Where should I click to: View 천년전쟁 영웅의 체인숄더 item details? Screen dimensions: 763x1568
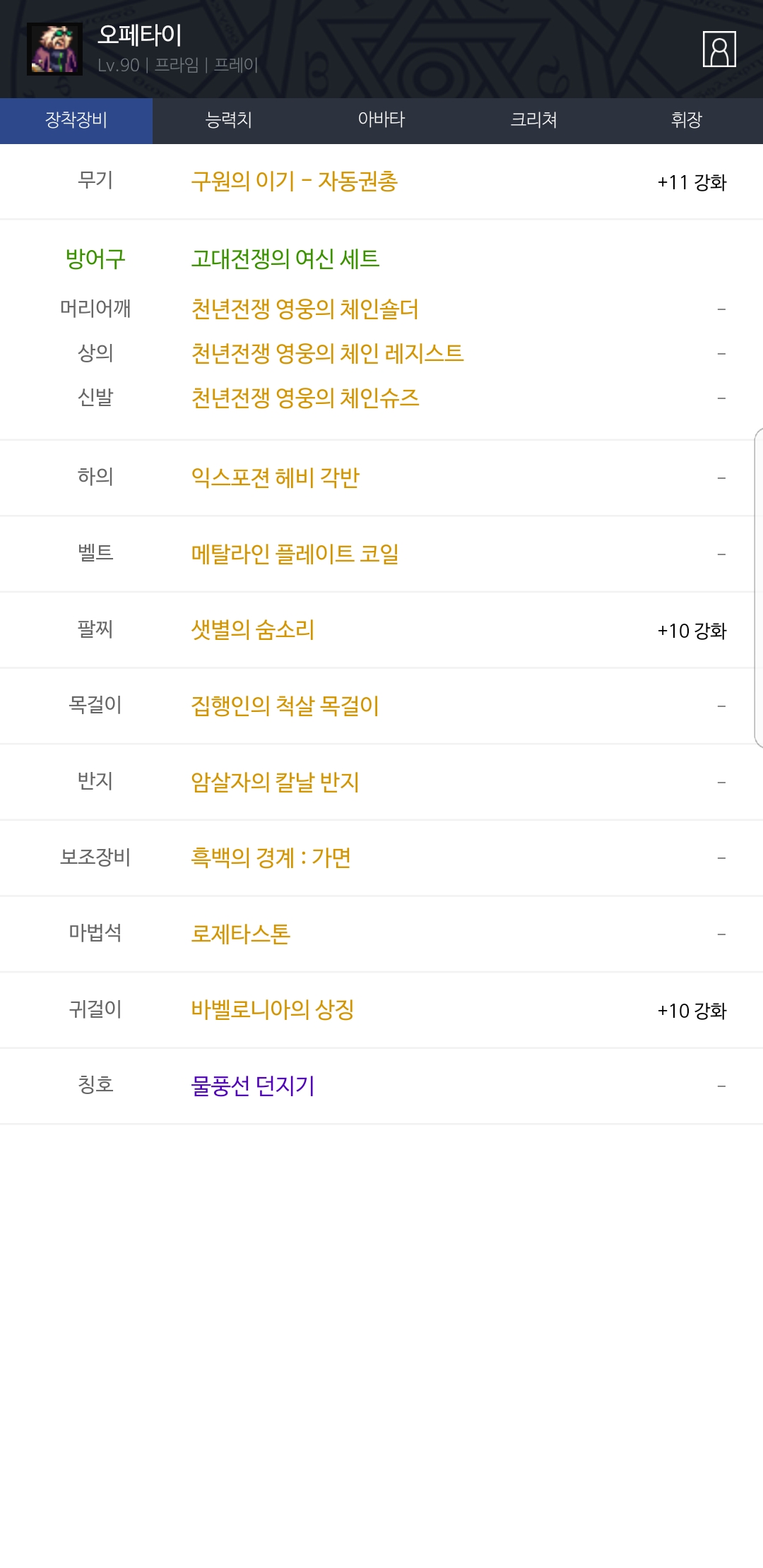click(304, 309)
